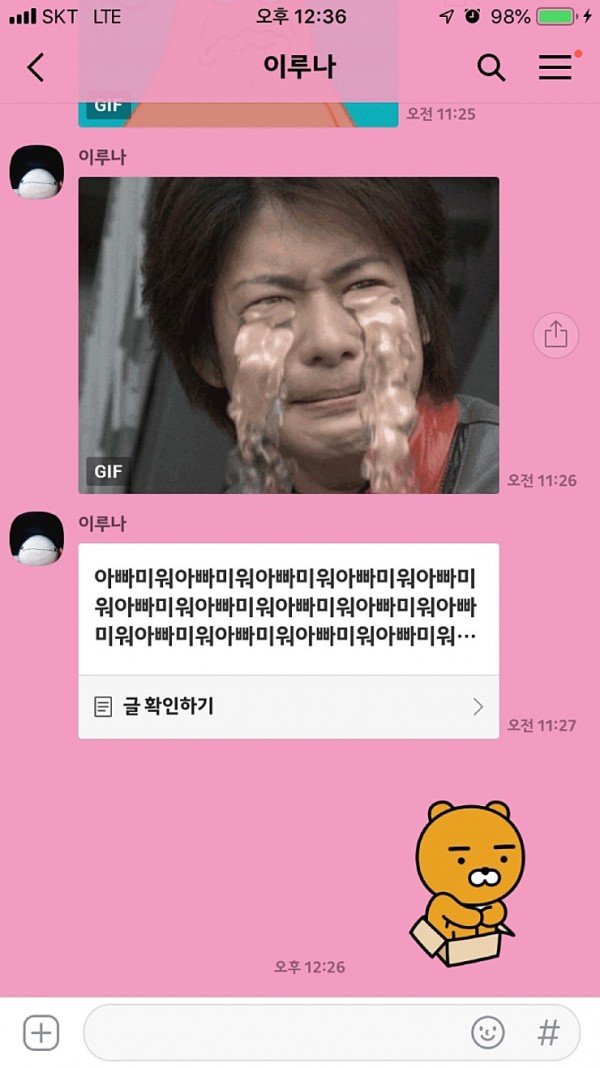Search within this chat
This screenshot has height=1068, width=600.
[x=491, y=68]
